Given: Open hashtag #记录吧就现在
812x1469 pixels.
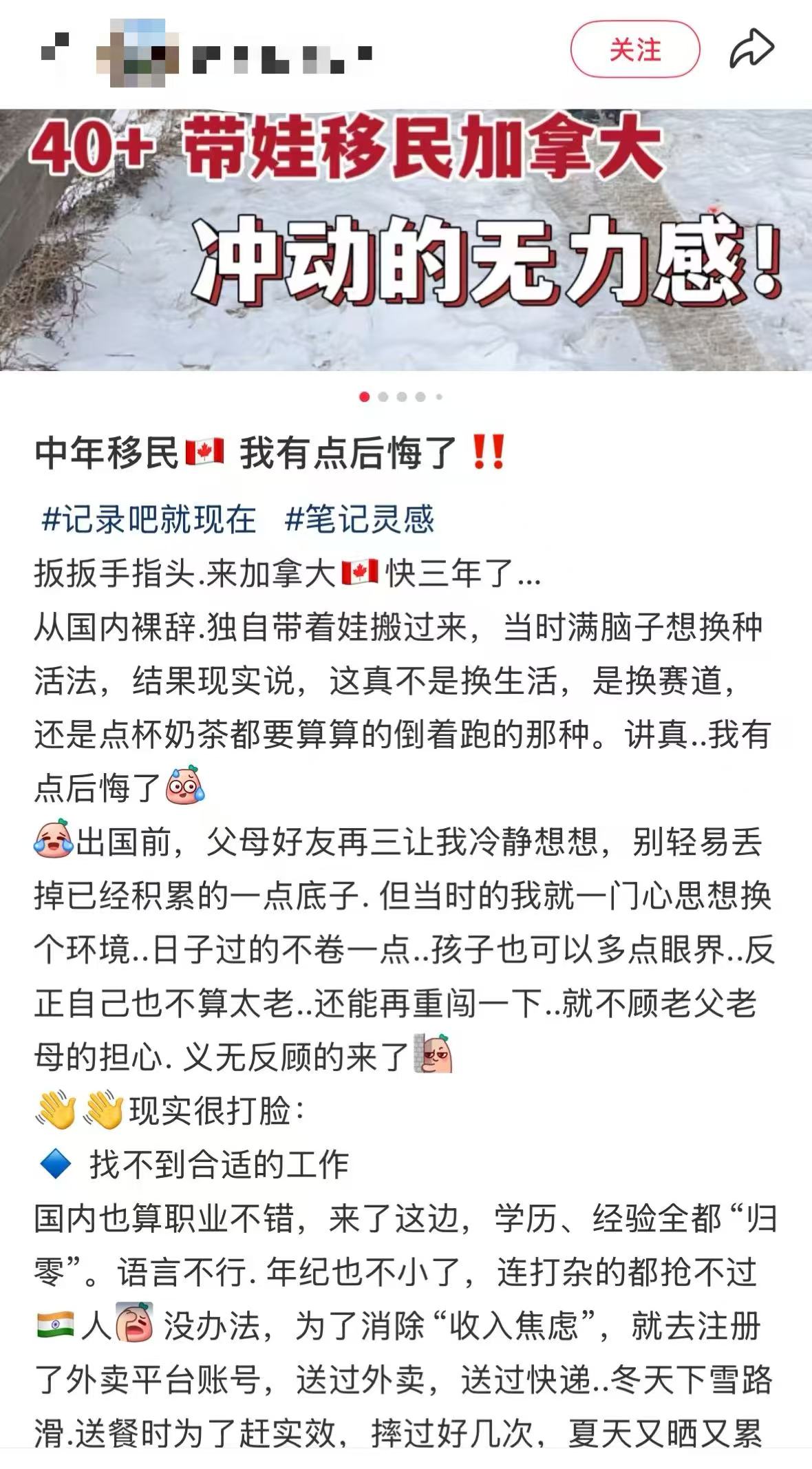Looking at the screenshot, I should click(149, 519).
